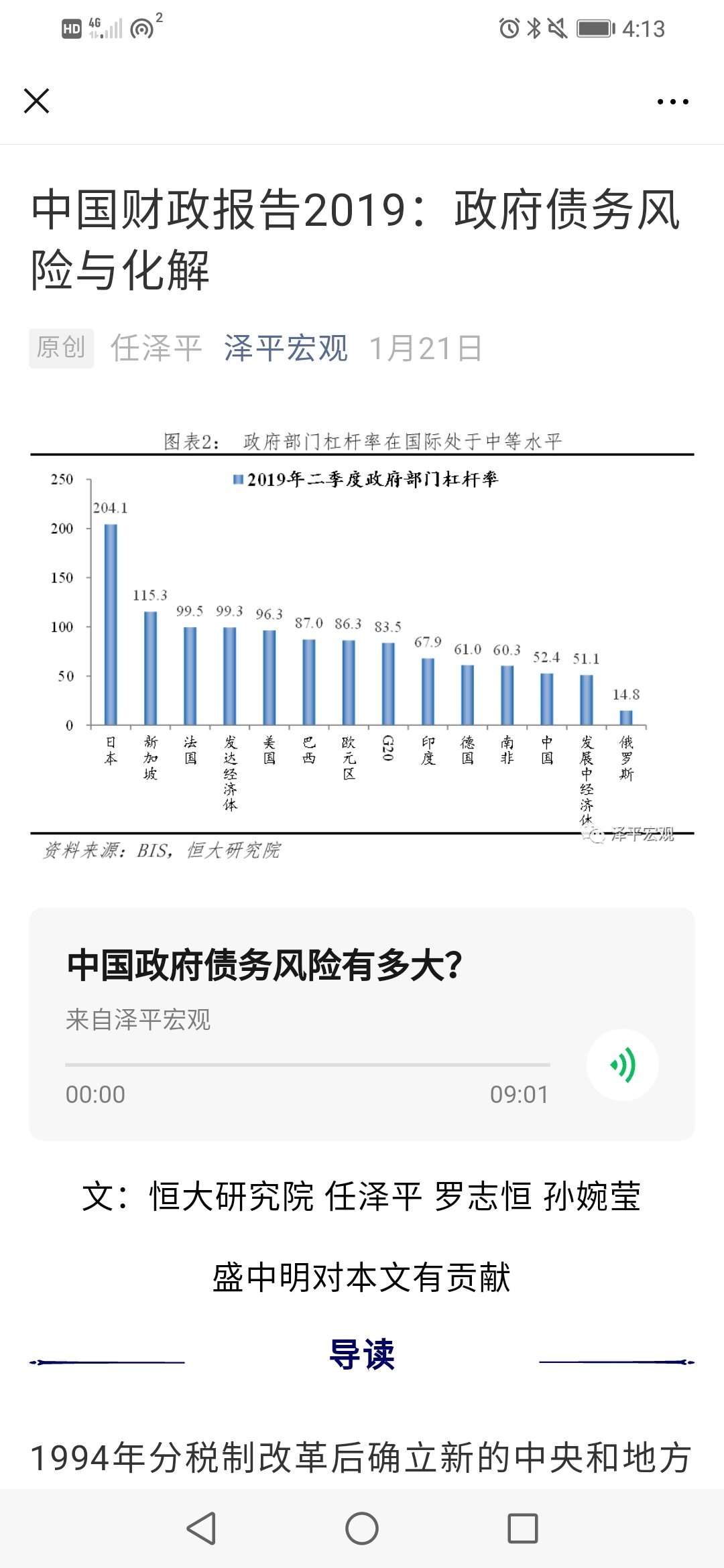Open the 泽平宏观 account link
The height and width of the screenshot is (1568, 724).
286,348
